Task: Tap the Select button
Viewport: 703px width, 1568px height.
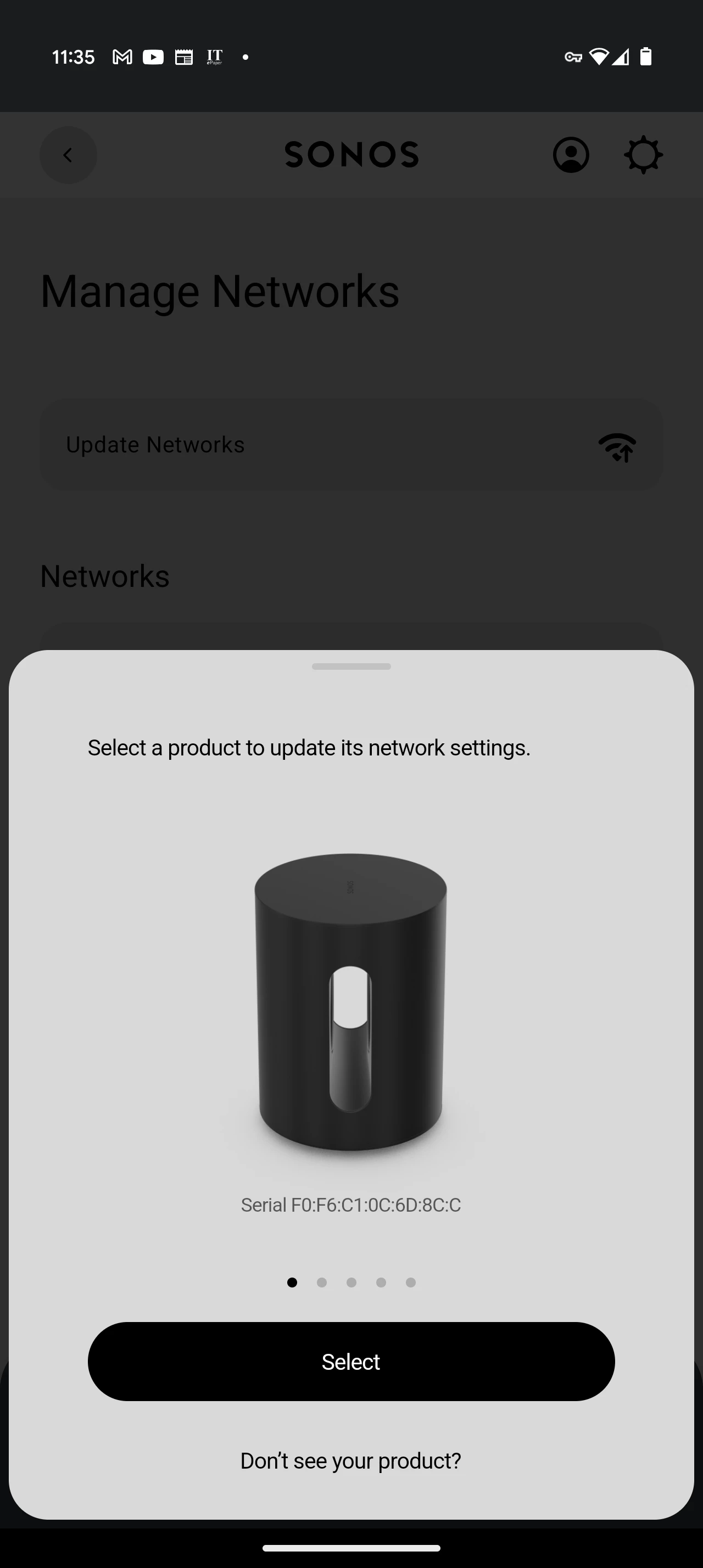Action: (x=351, y=1362)
